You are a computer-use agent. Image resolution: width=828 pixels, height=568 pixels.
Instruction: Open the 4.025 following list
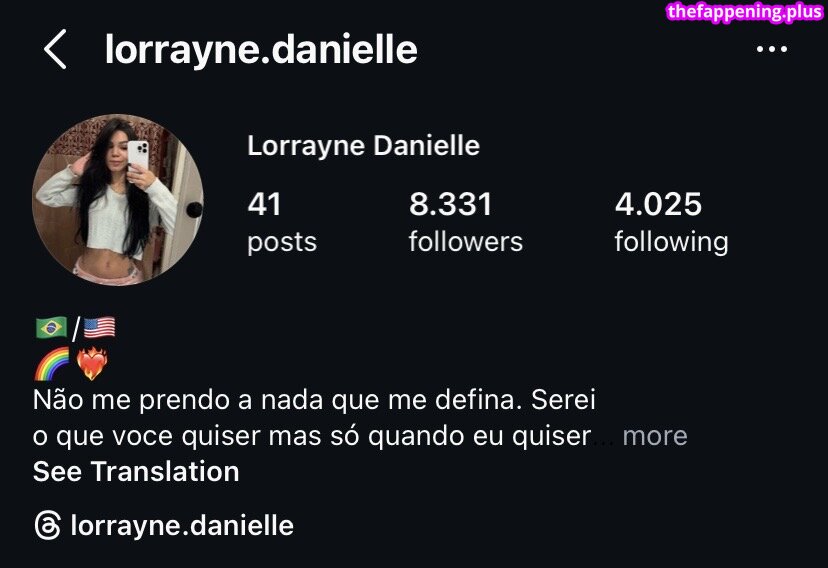click(670, 222)
